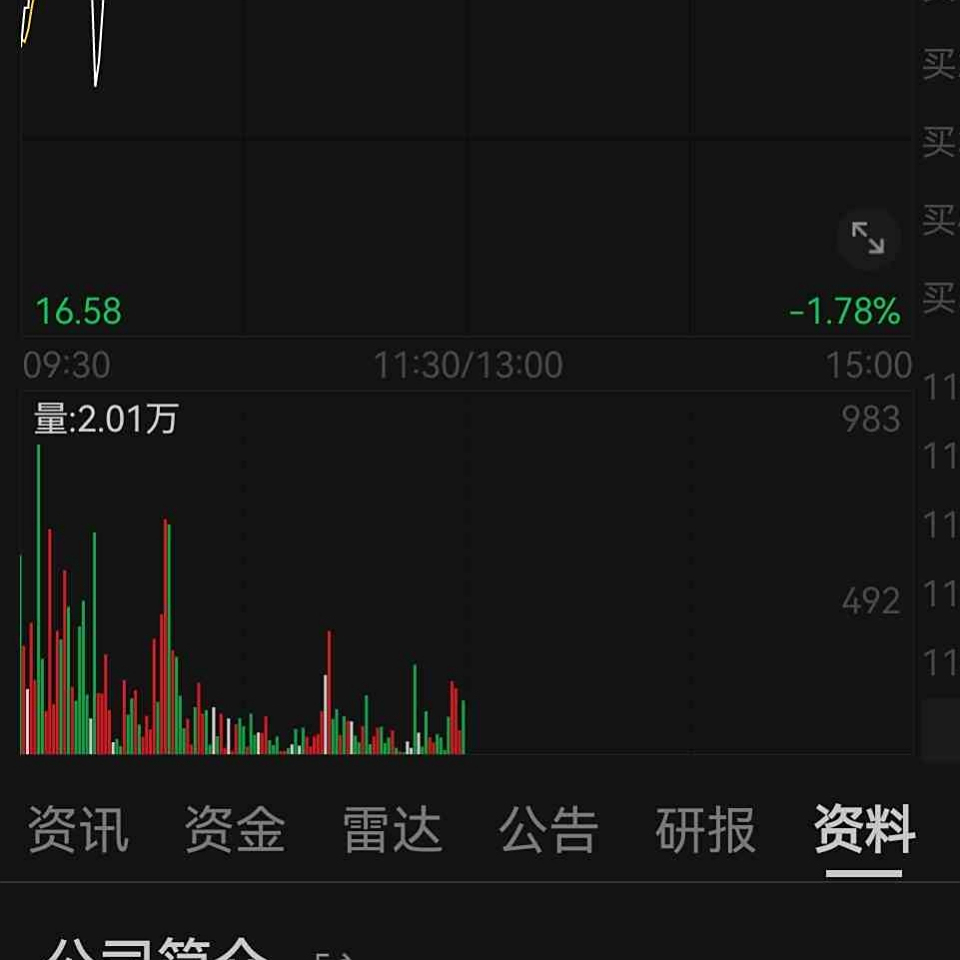The height and width of the screenshot is (960, 960).
Task: Expand the chart to full screen
Action: tap(868, 238)
